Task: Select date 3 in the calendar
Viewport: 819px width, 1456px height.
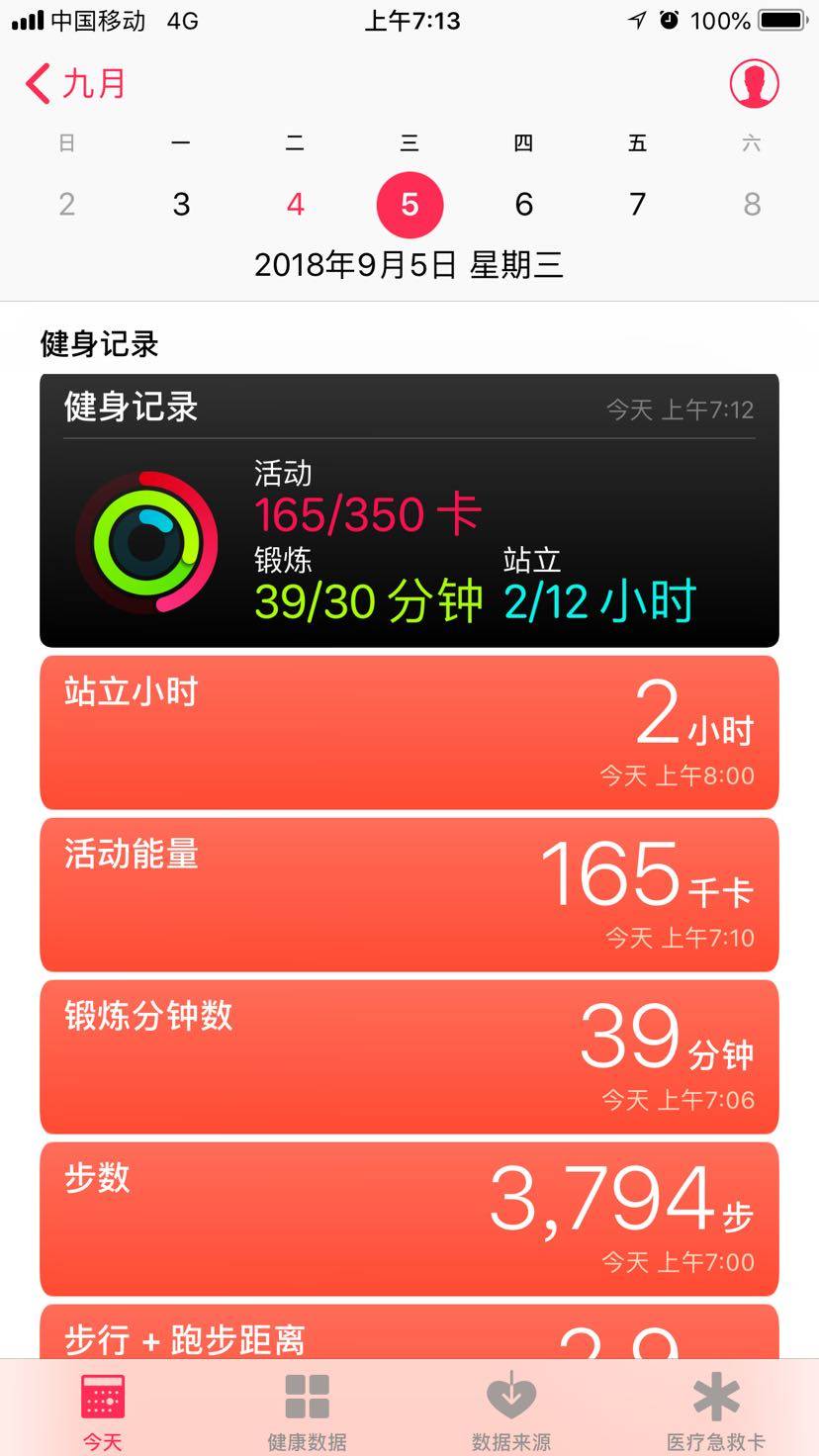Action: [x=181, y=205]
